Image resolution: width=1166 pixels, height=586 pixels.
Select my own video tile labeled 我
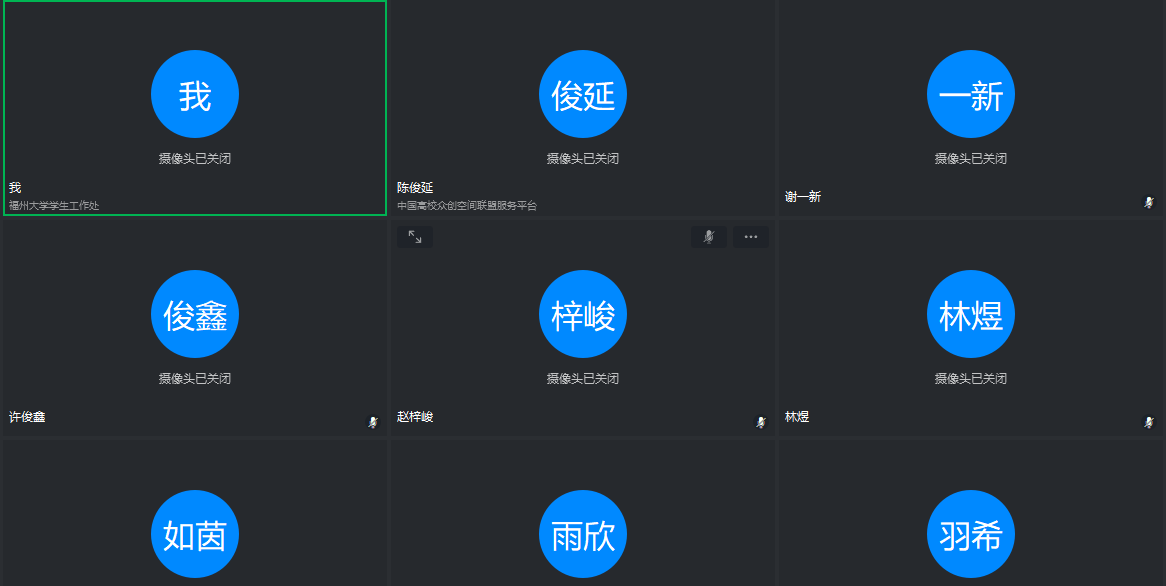(195, 107)
